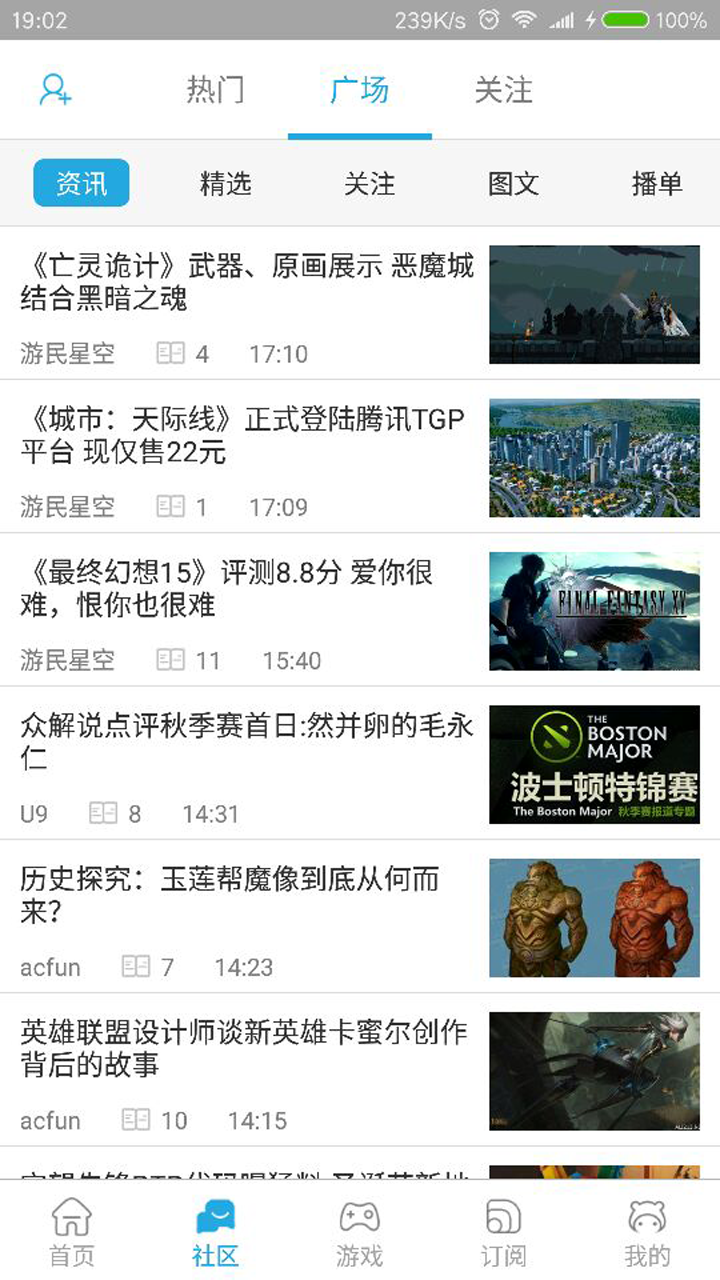Select the 播单 filter
720x1280 pixels.
pos(657,183)
